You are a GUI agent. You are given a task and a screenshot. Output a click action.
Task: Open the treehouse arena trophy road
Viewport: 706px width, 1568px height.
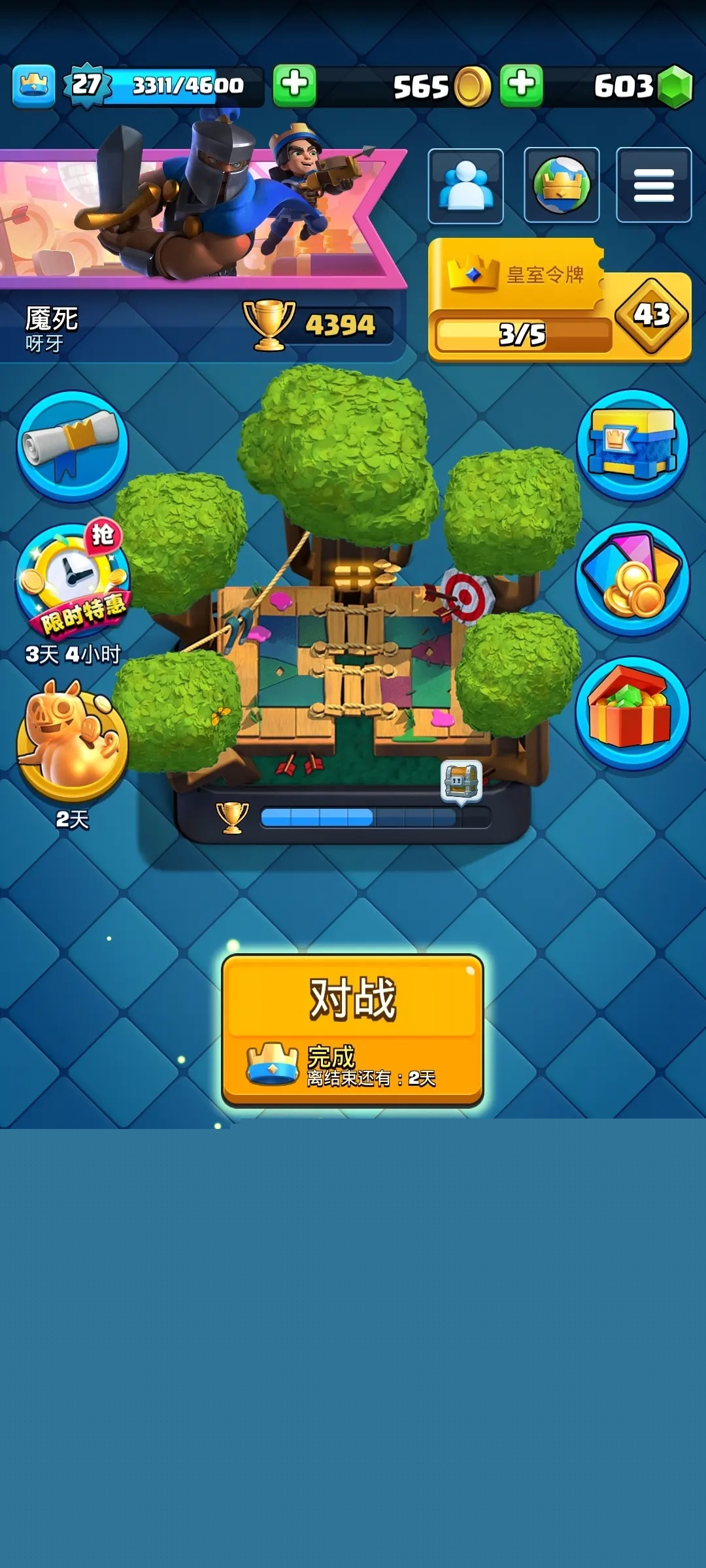pyautogui.click(x=353, y=653)
